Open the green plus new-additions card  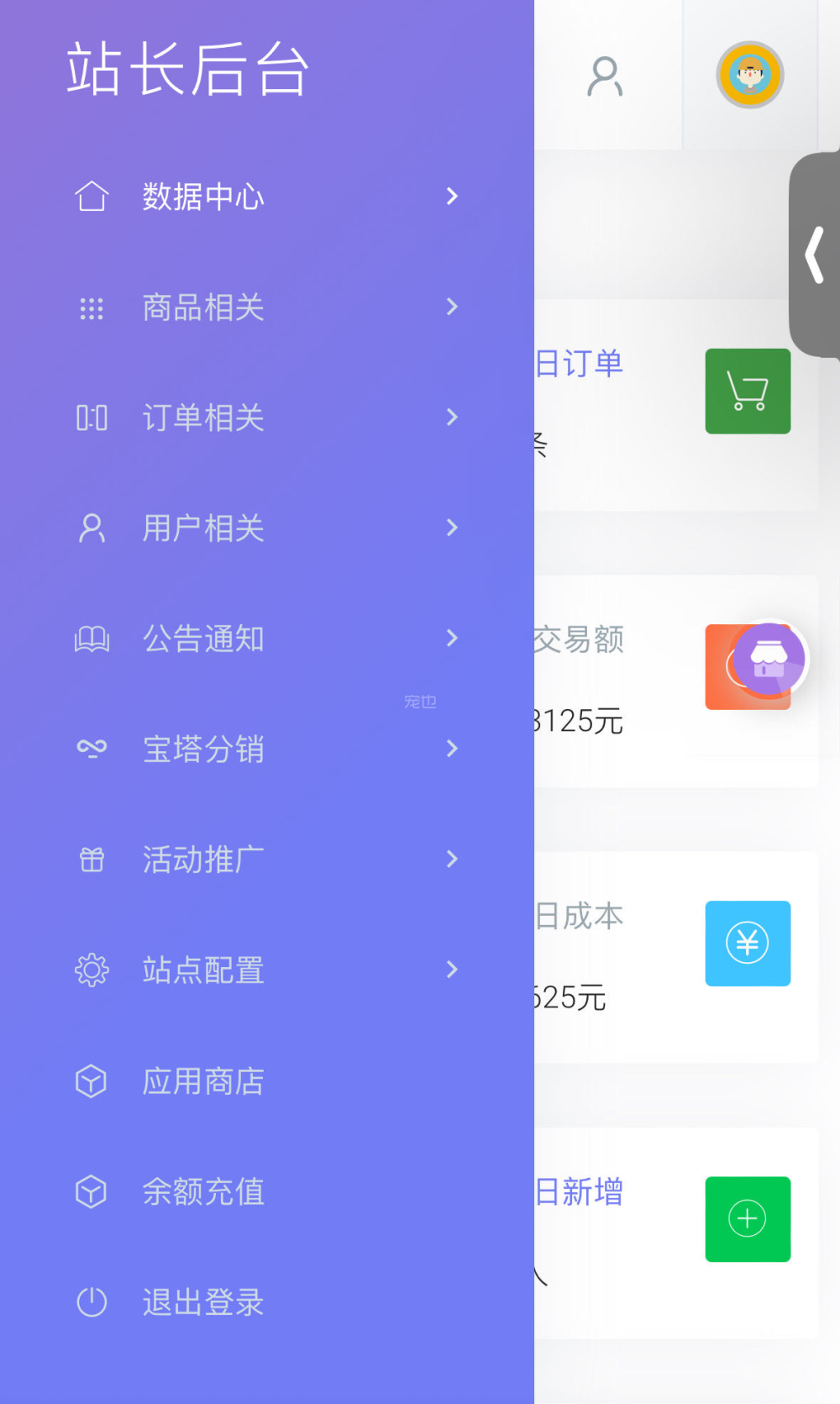(748, 1219)
